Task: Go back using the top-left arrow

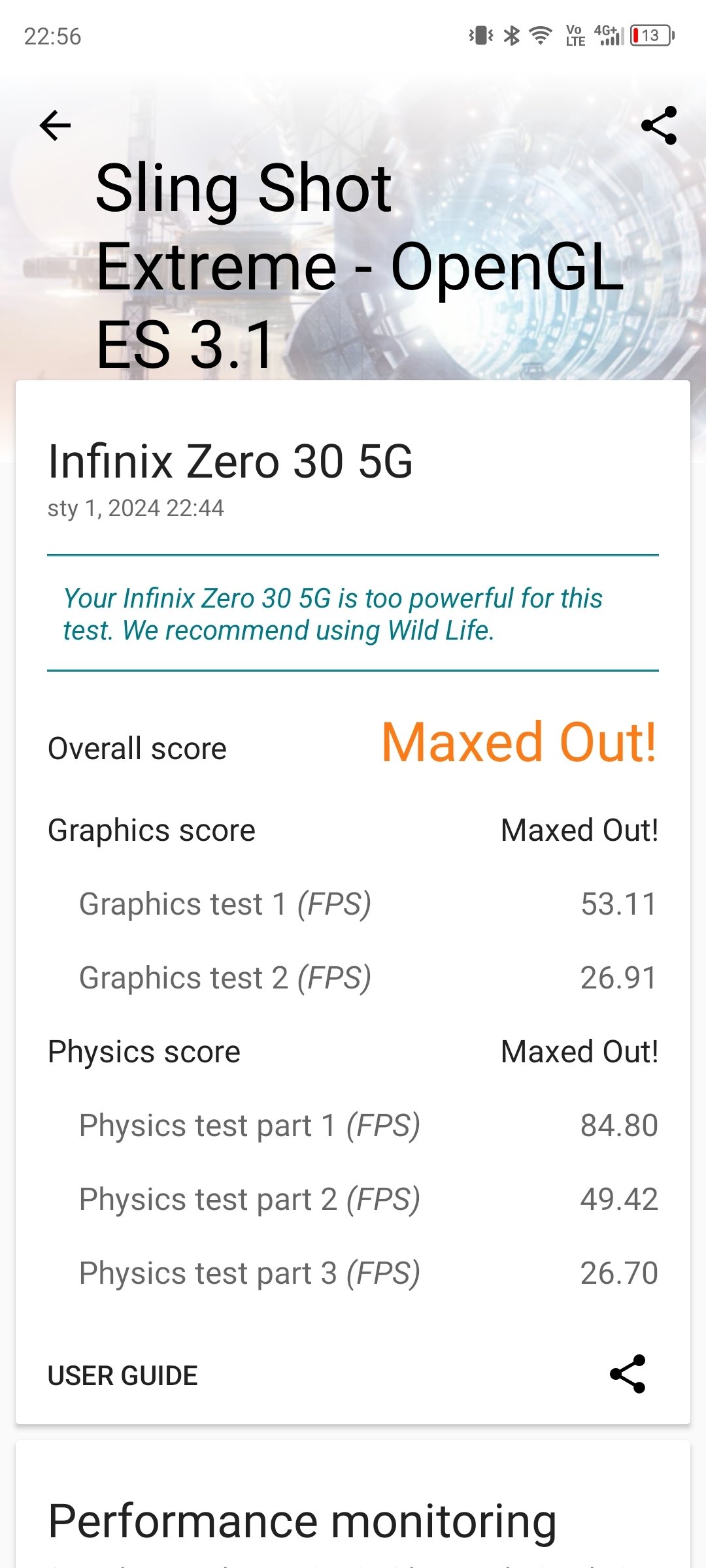Action: point(55,125)
